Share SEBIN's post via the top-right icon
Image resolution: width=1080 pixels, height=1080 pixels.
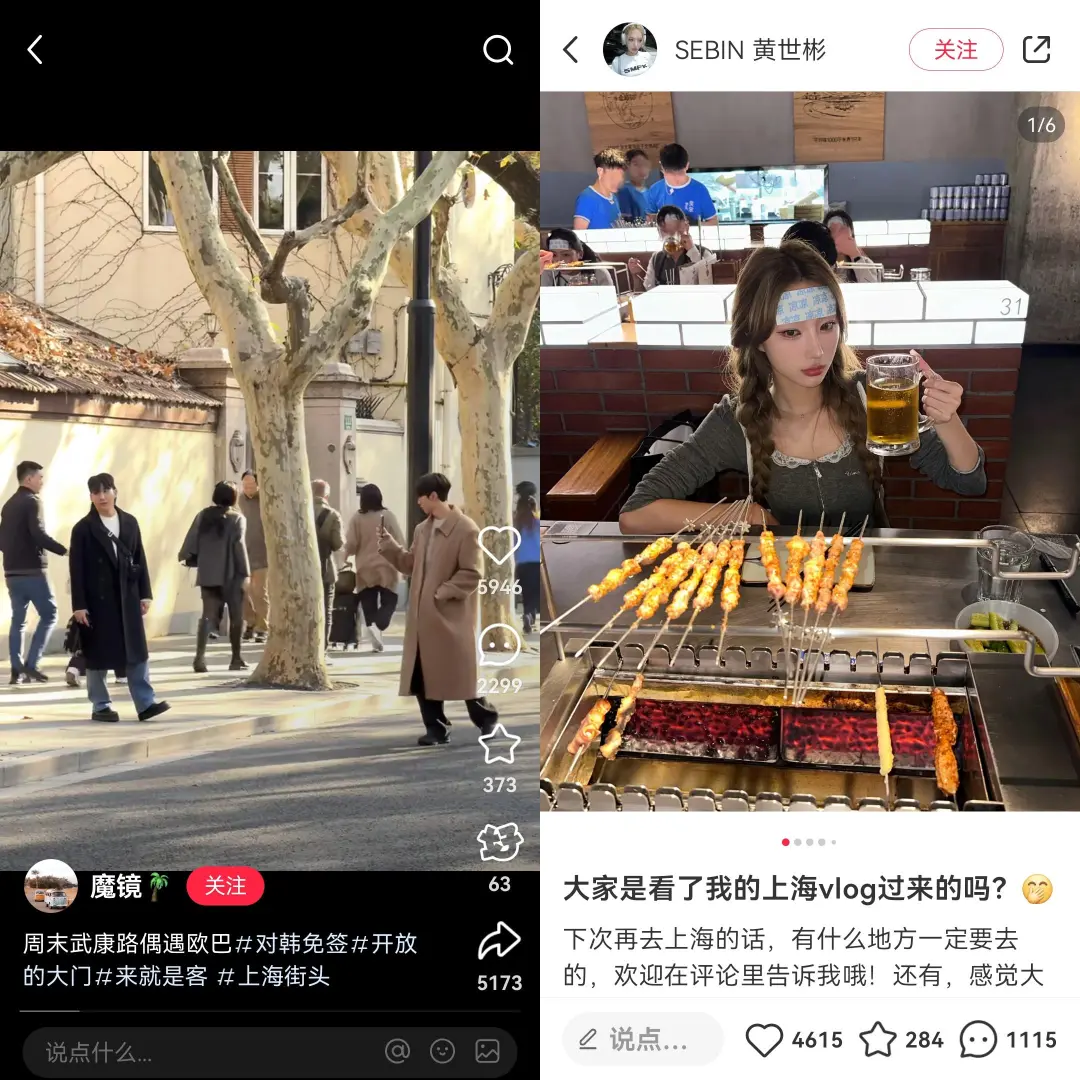pyautogui.click(x=1037, y=49)
